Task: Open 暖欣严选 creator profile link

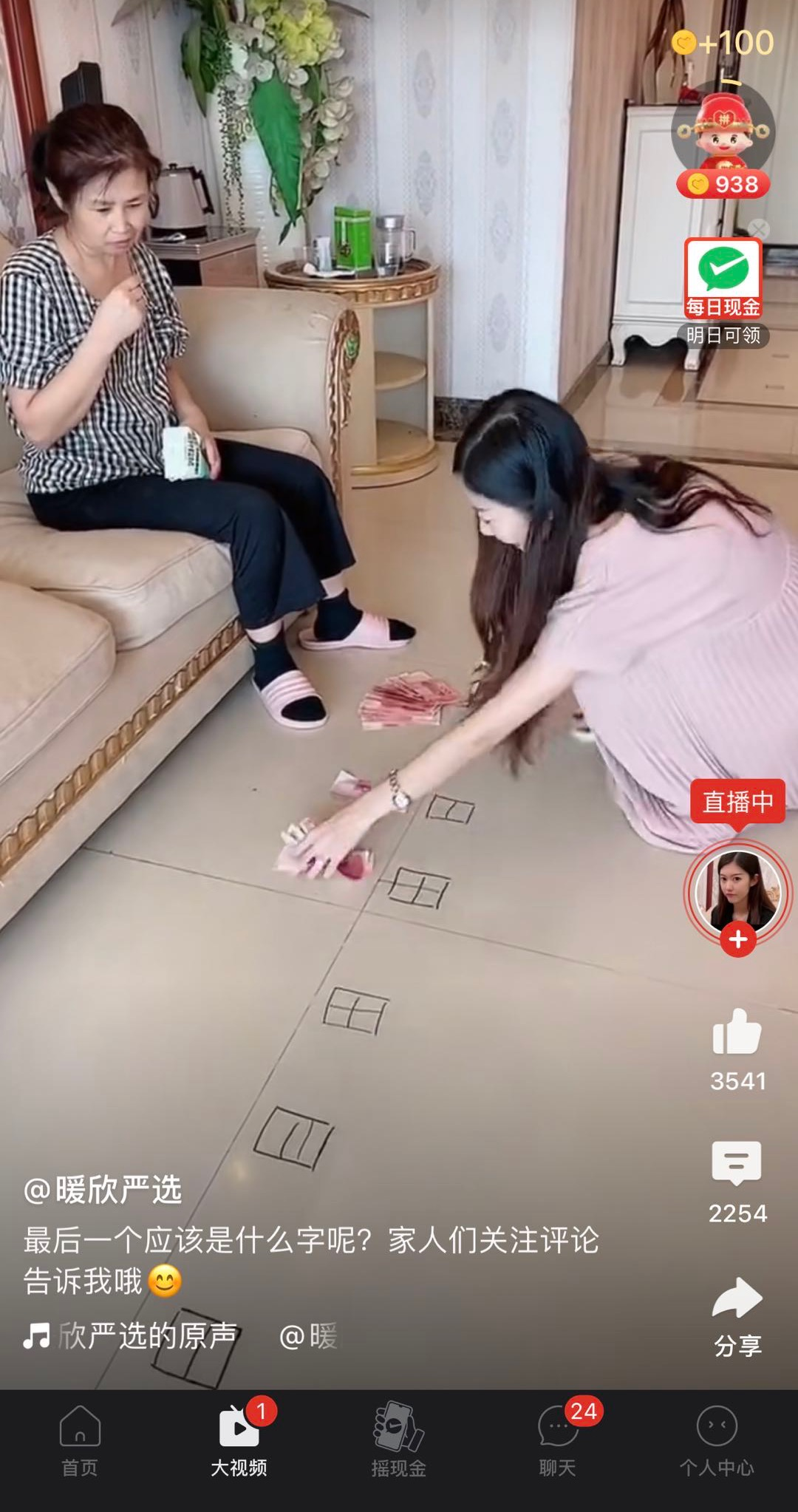Action: pyautogui.click(x=103, y=1190)
